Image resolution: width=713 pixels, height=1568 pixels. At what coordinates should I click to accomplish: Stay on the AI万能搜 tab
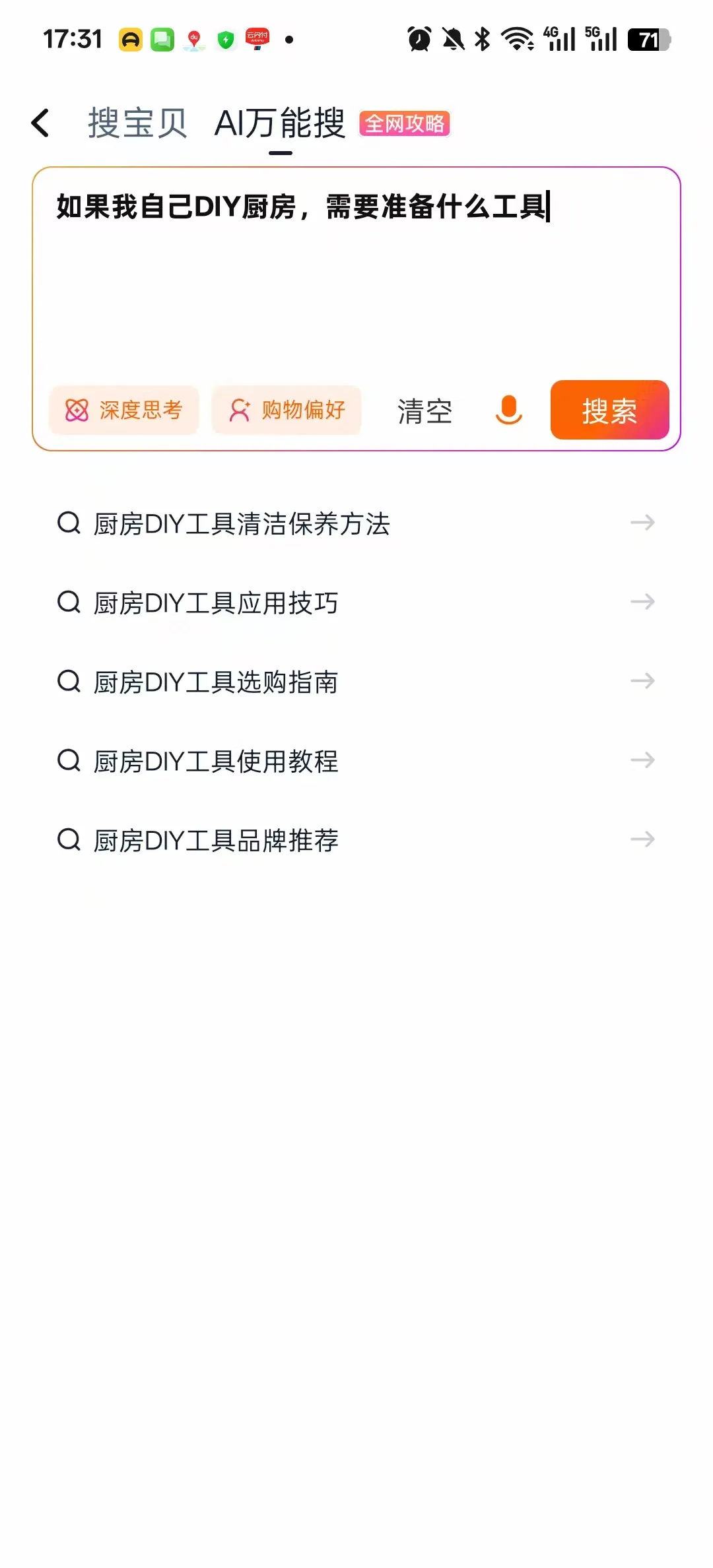pyautogui.click(x=280, y=123)
